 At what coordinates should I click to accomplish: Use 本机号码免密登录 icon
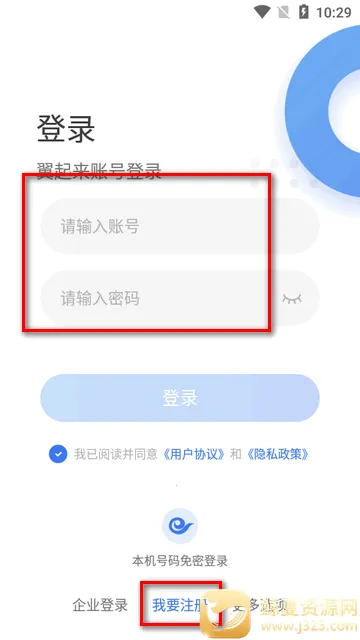click(180, 526)
